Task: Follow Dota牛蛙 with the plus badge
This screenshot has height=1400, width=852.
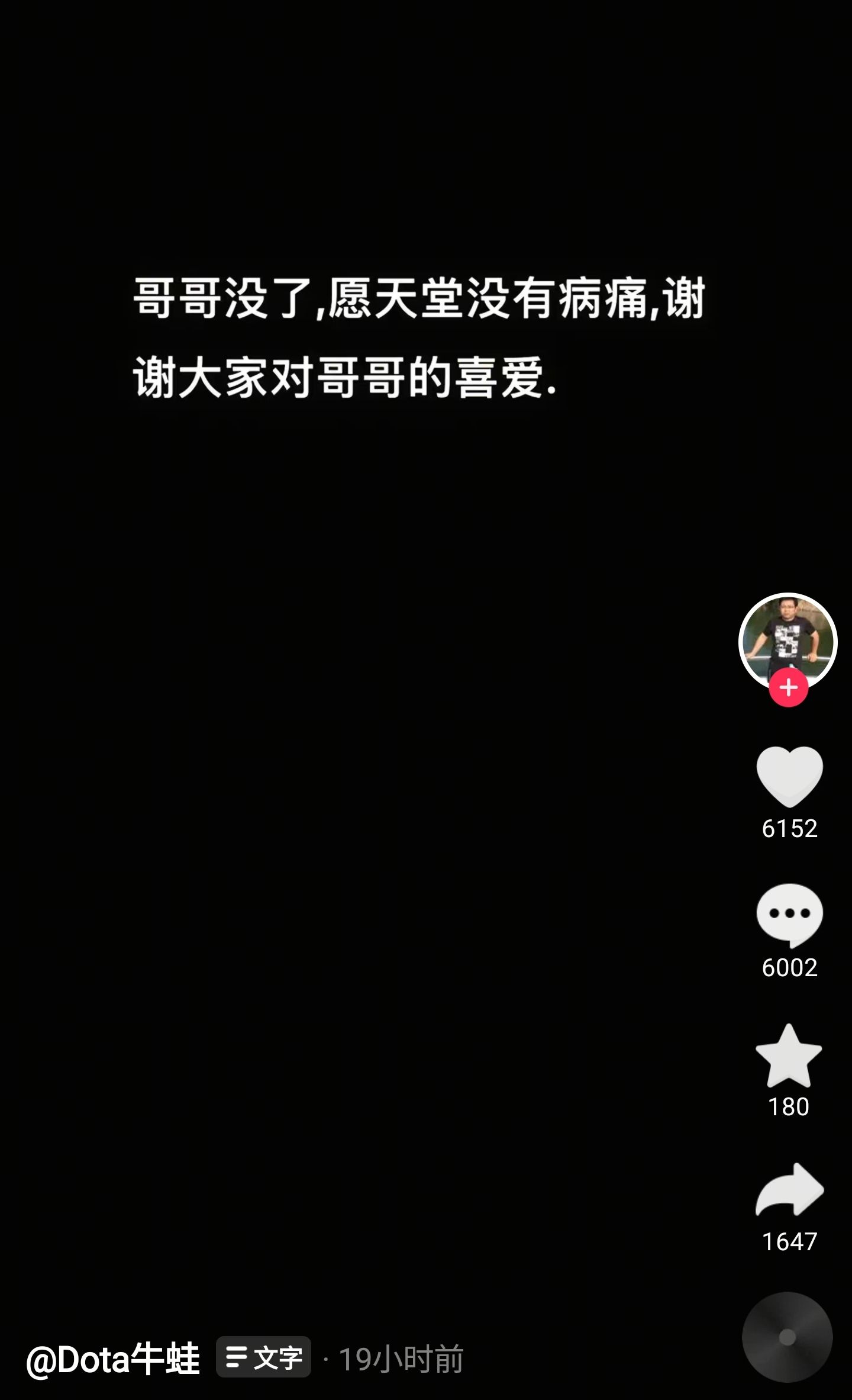Action: coord(788,688)
